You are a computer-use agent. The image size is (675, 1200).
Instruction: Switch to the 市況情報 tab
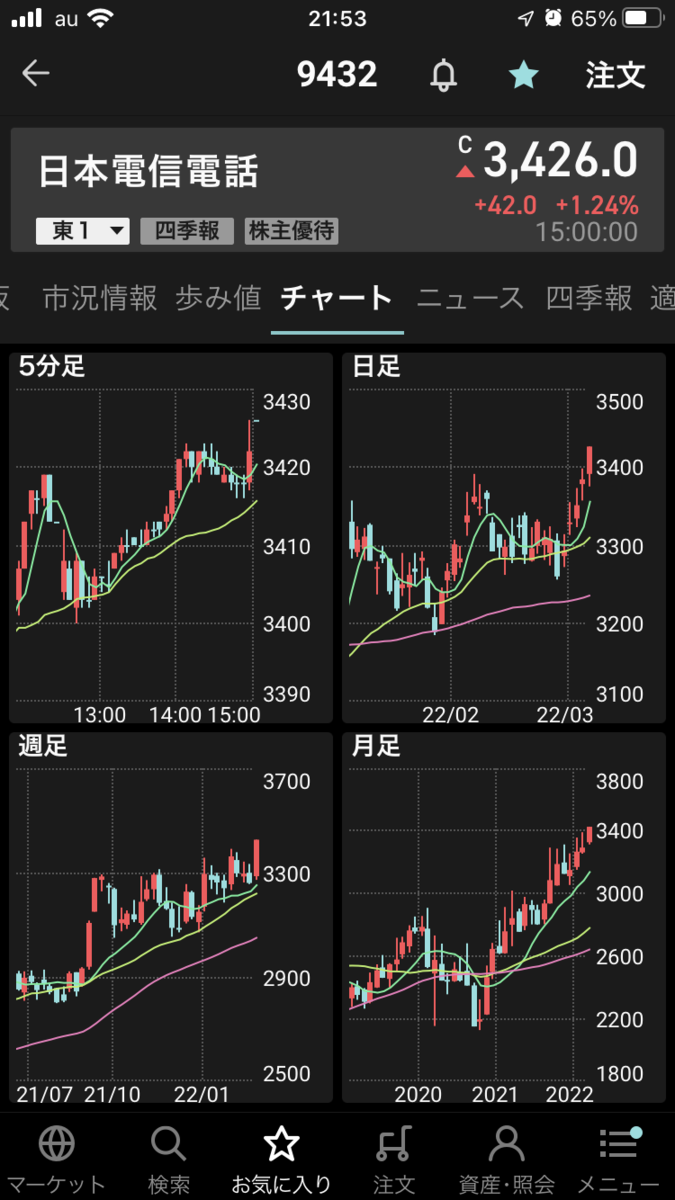[x=100, y=298]
